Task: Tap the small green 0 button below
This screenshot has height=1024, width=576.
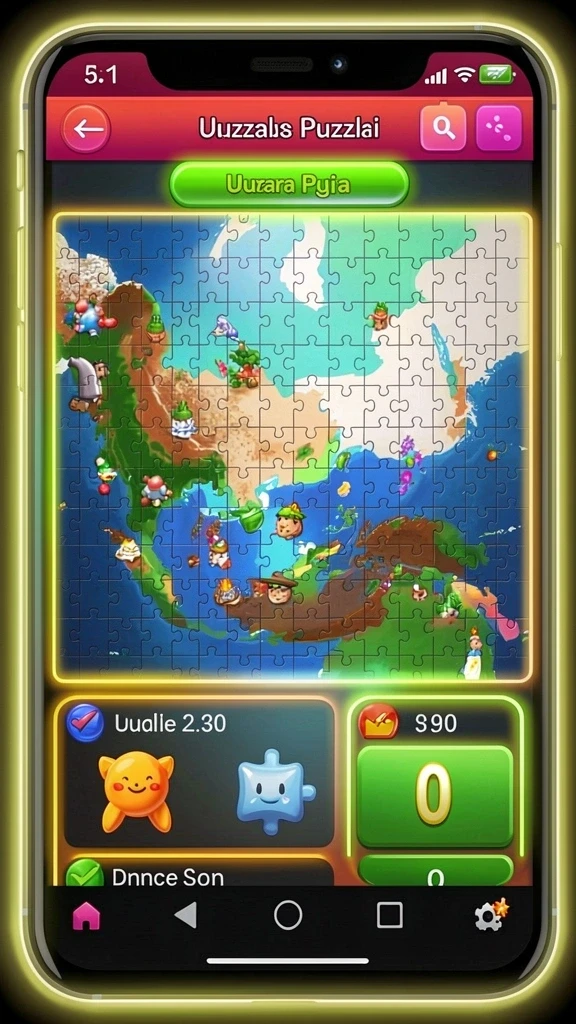Action: click(436, 871)
